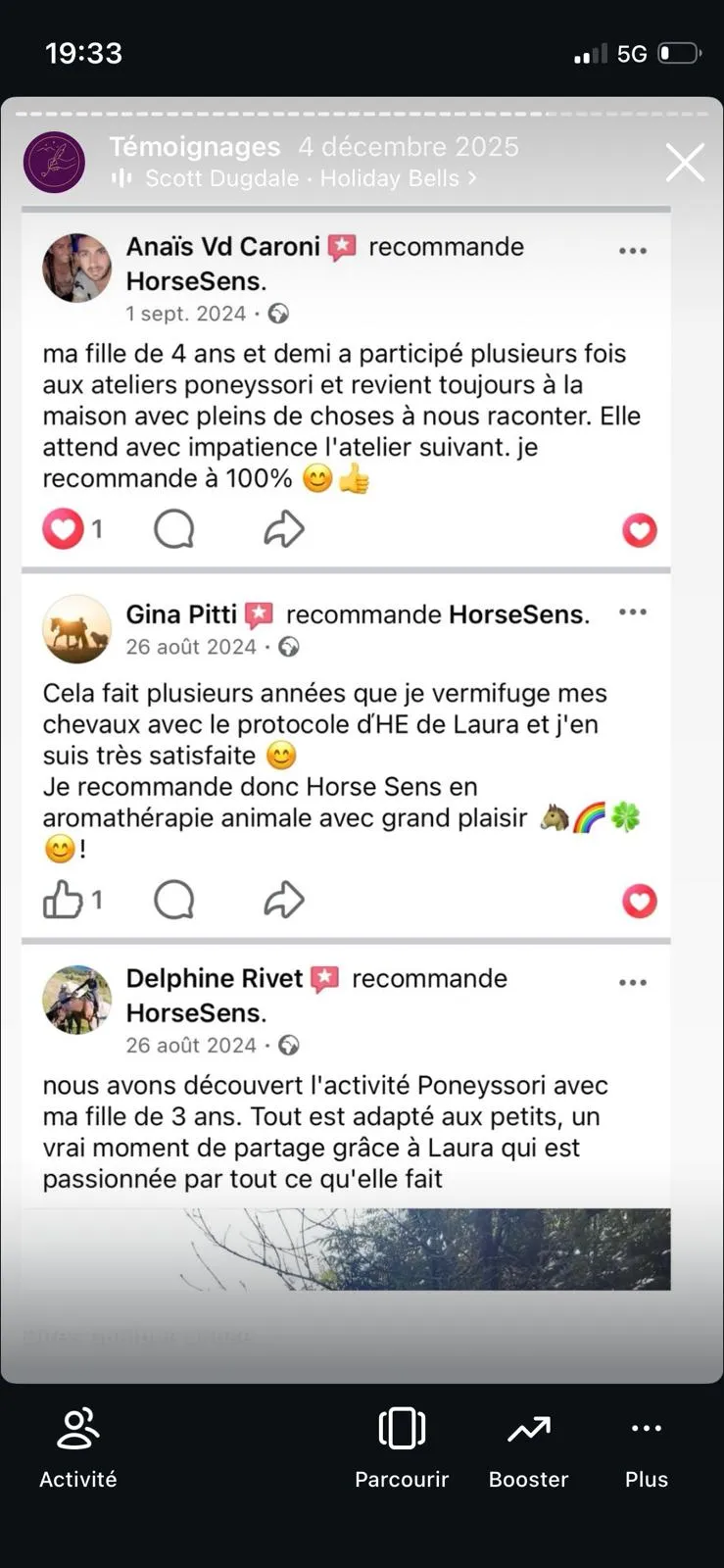Click the share arrow on Gina Pitti's review
This screenshot has height=1568, width=724.
tap(283, 900)
